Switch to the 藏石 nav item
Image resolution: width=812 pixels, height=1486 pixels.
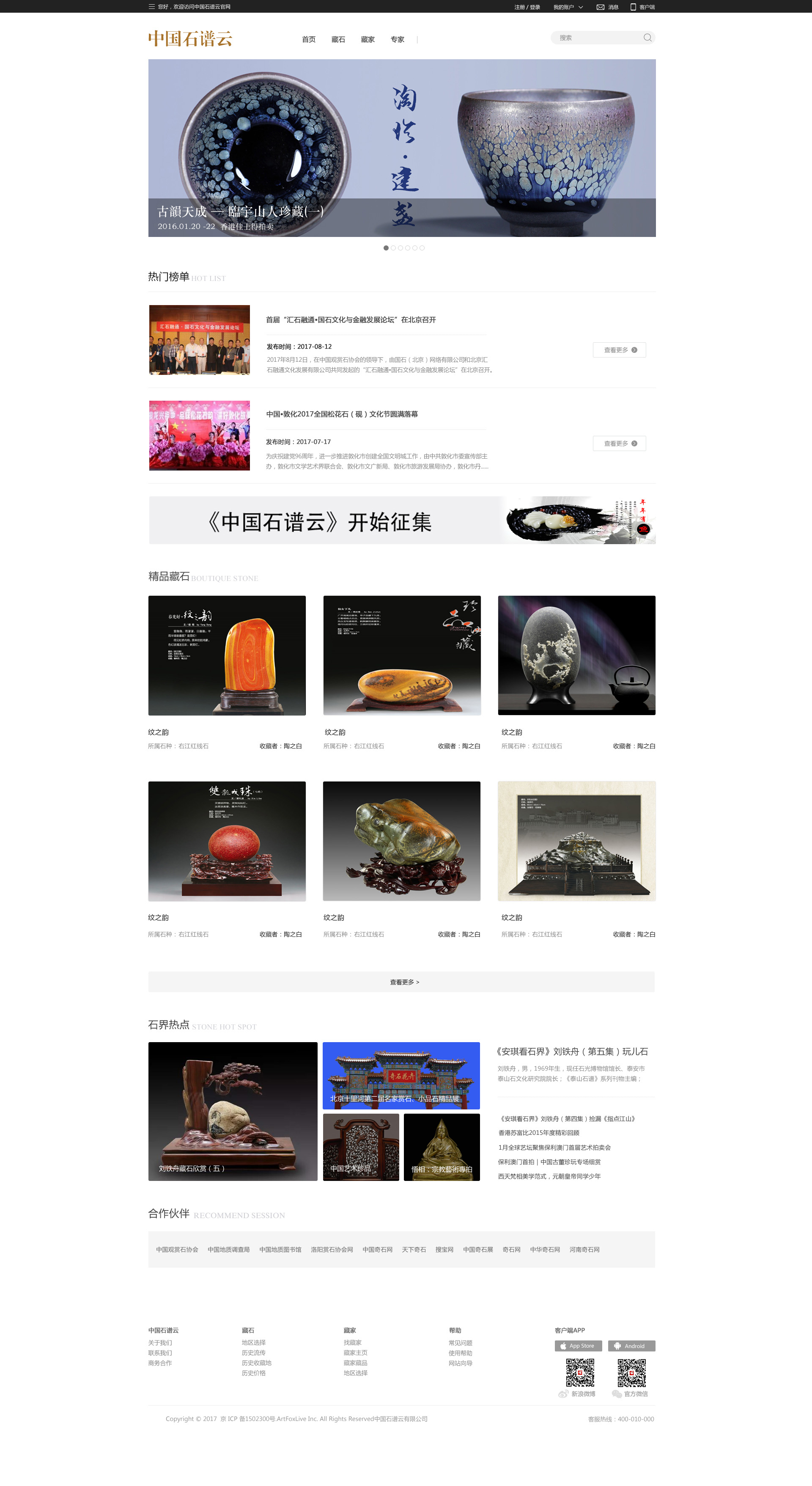(x=338, y=39)
